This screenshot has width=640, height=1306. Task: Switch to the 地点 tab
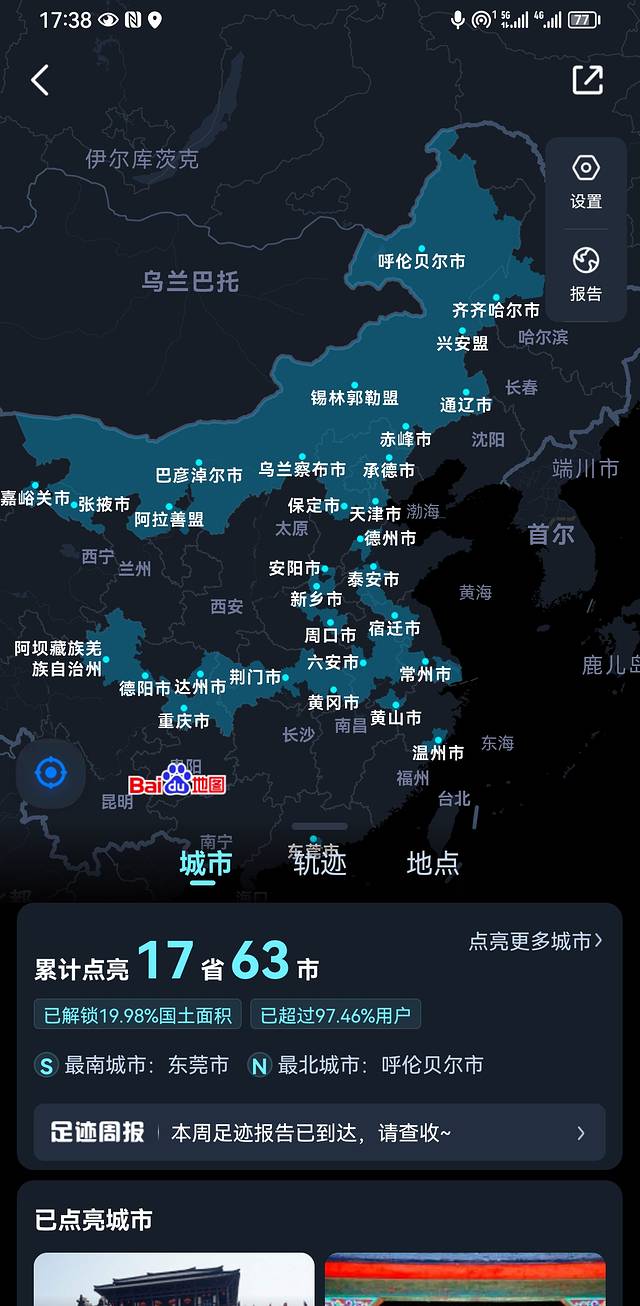click(x=432, y=863)
